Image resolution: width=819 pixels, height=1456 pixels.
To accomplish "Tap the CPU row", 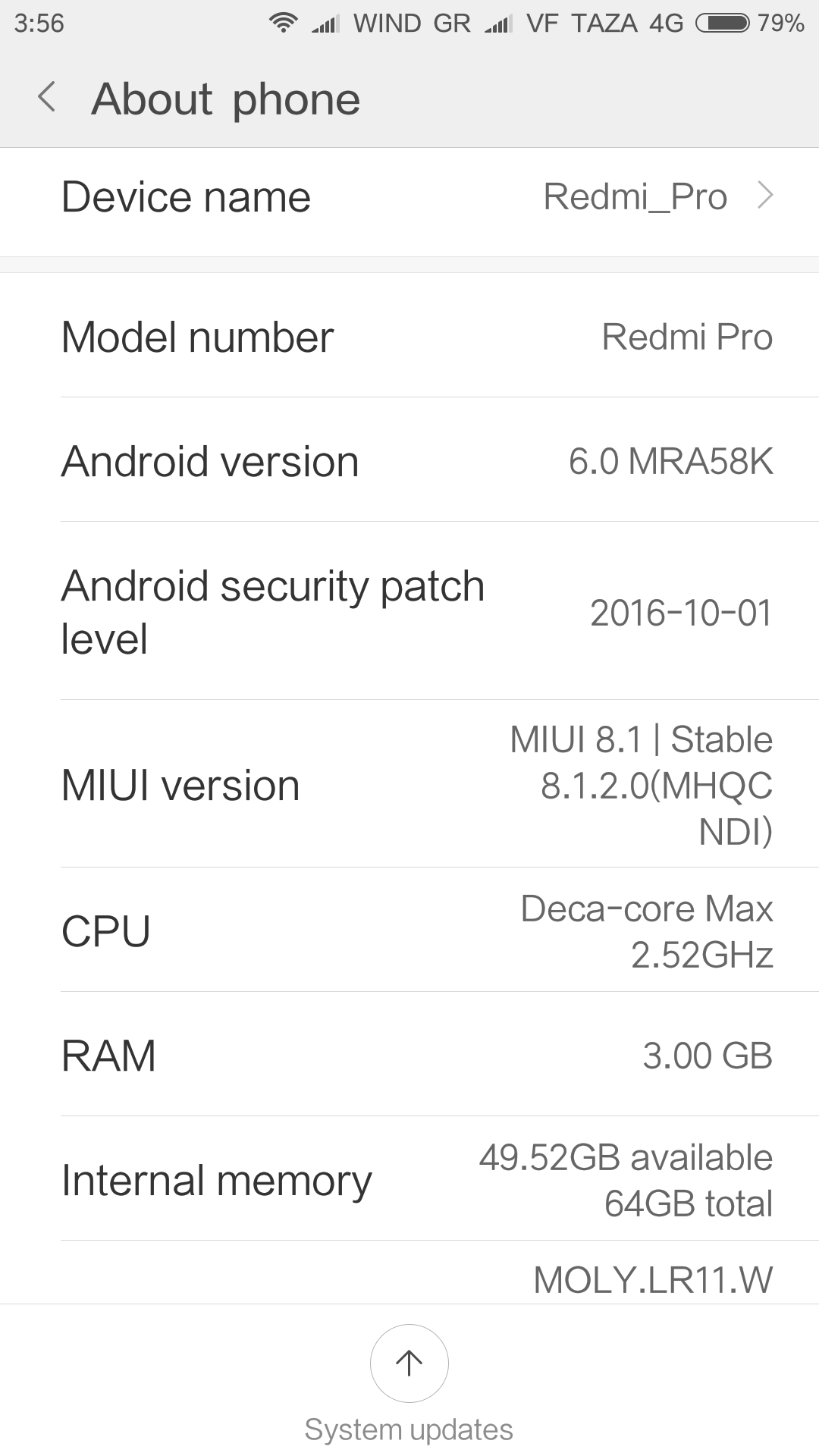I will pyautogui.click(x=409, y=930).
